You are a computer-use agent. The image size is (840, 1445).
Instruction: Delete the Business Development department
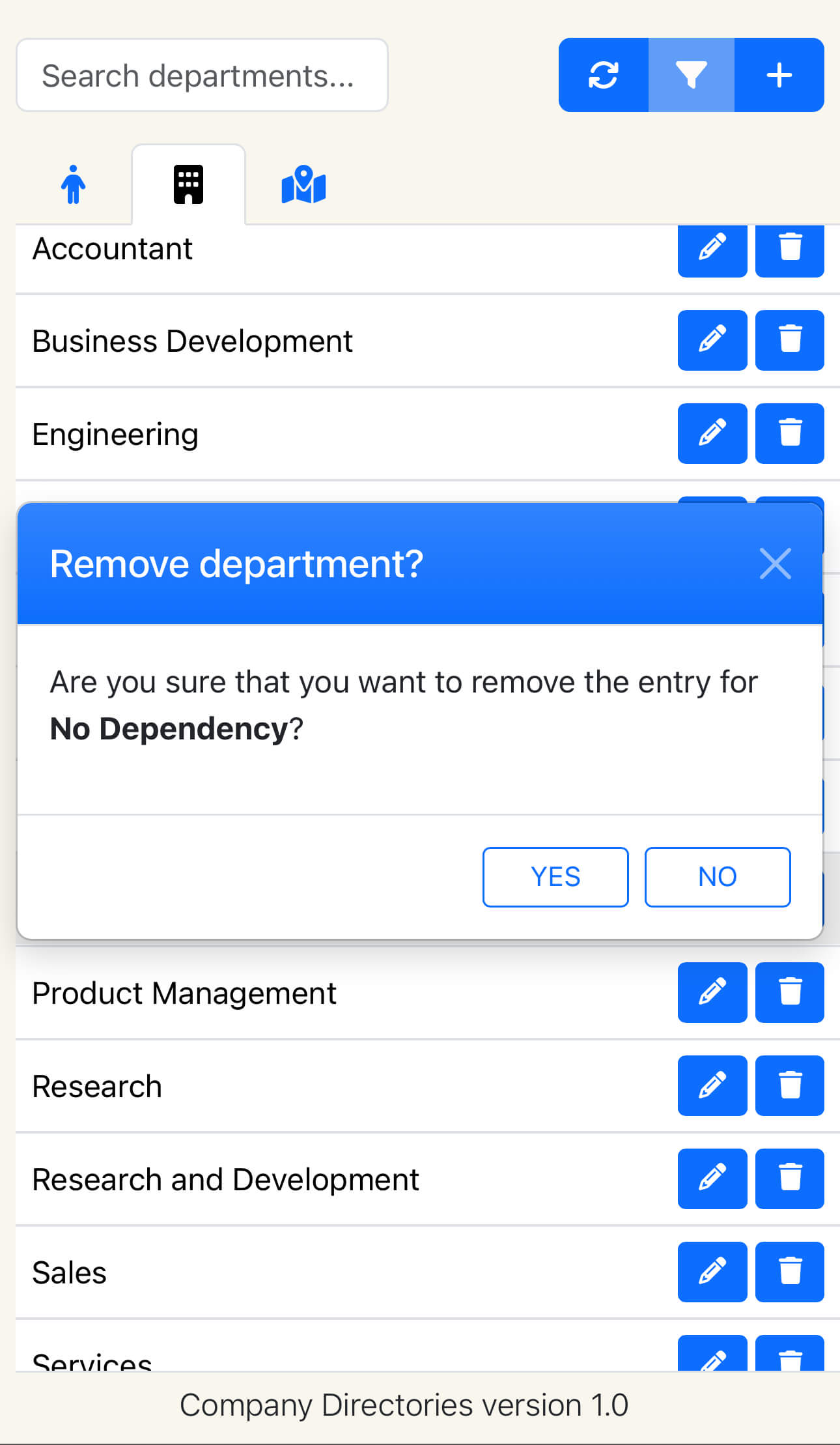click(790, 340)
